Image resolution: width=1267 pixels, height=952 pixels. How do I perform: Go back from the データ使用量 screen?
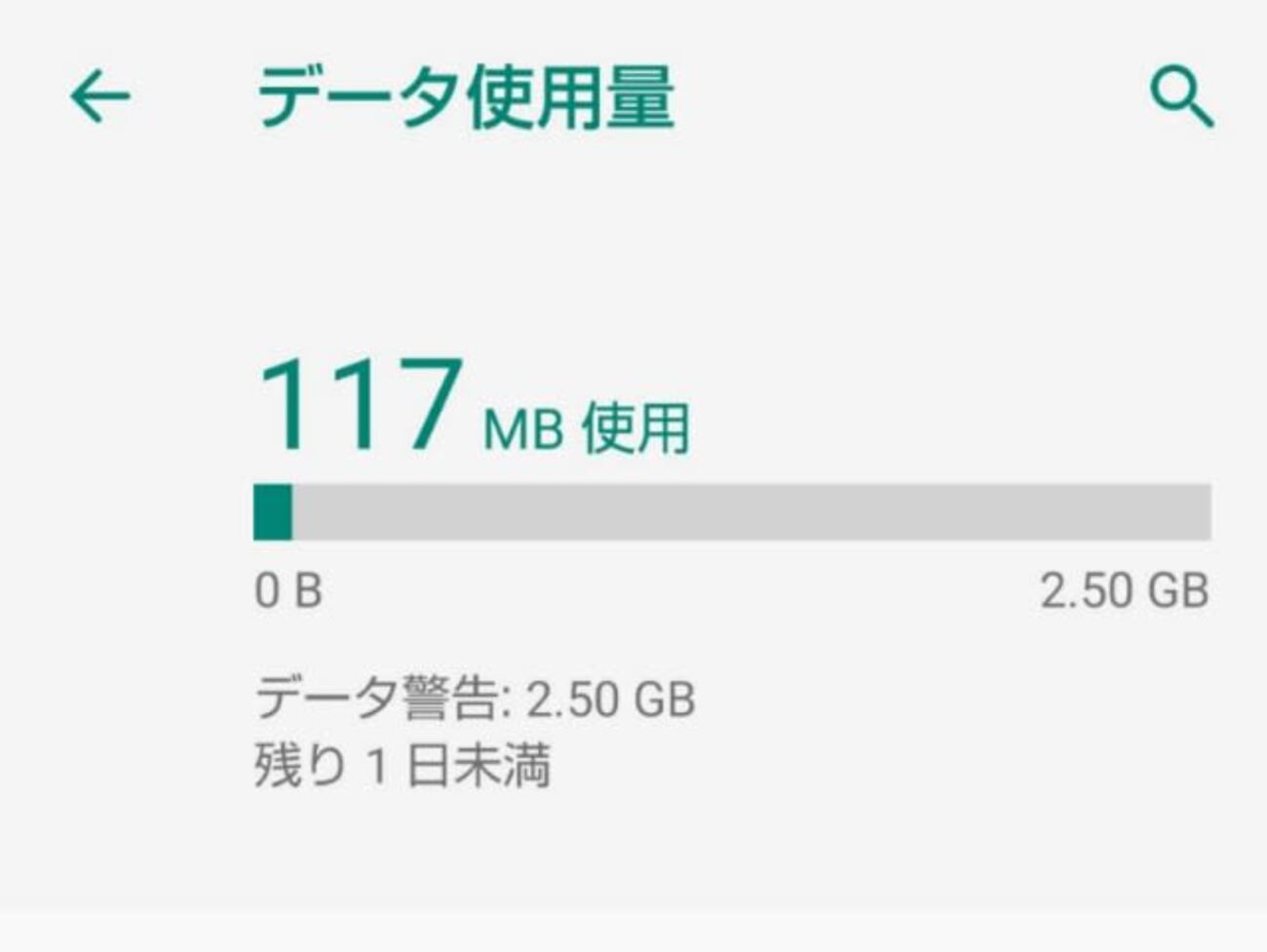99,96
